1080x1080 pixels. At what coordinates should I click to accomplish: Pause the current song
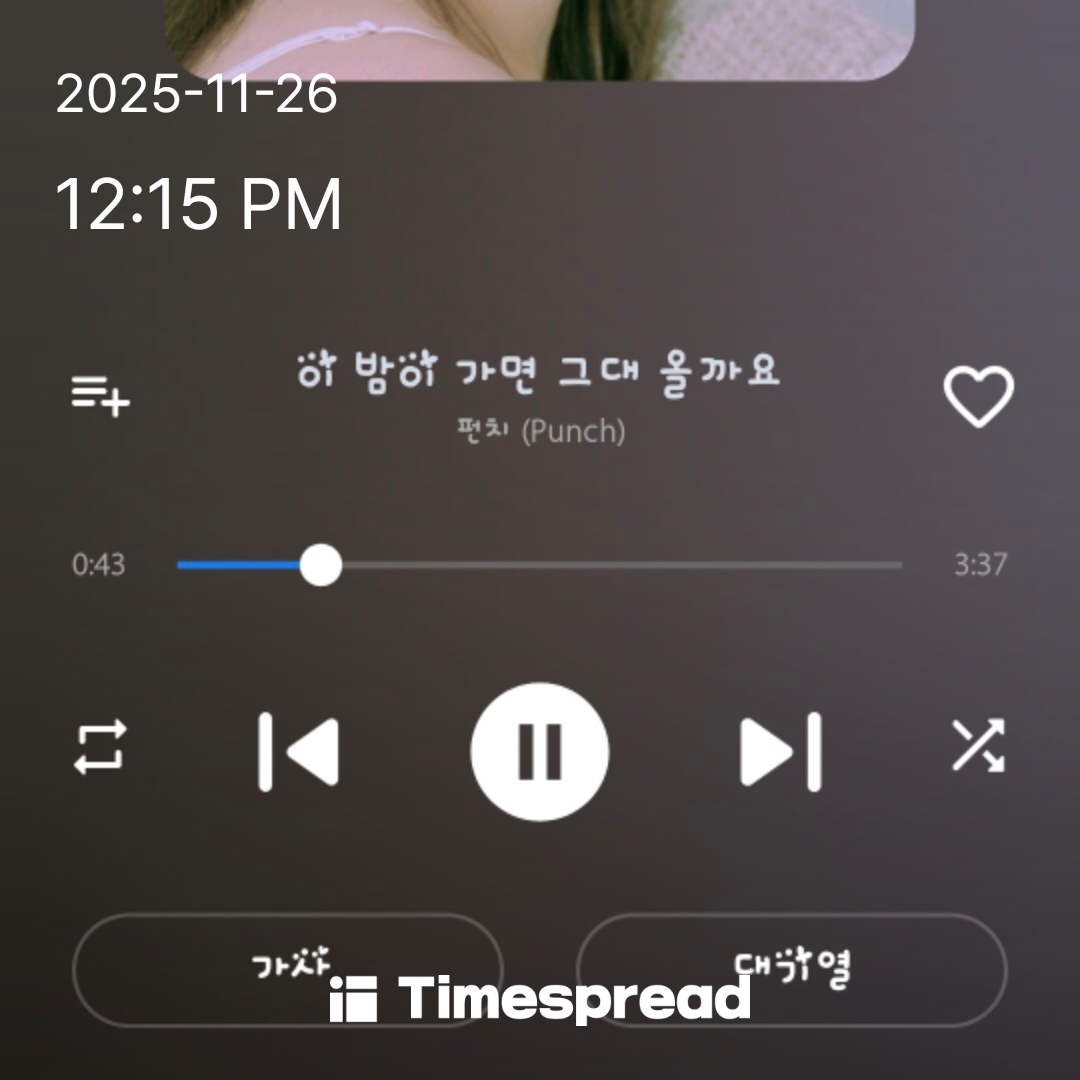pyautogui.click(x=540, y=751)
